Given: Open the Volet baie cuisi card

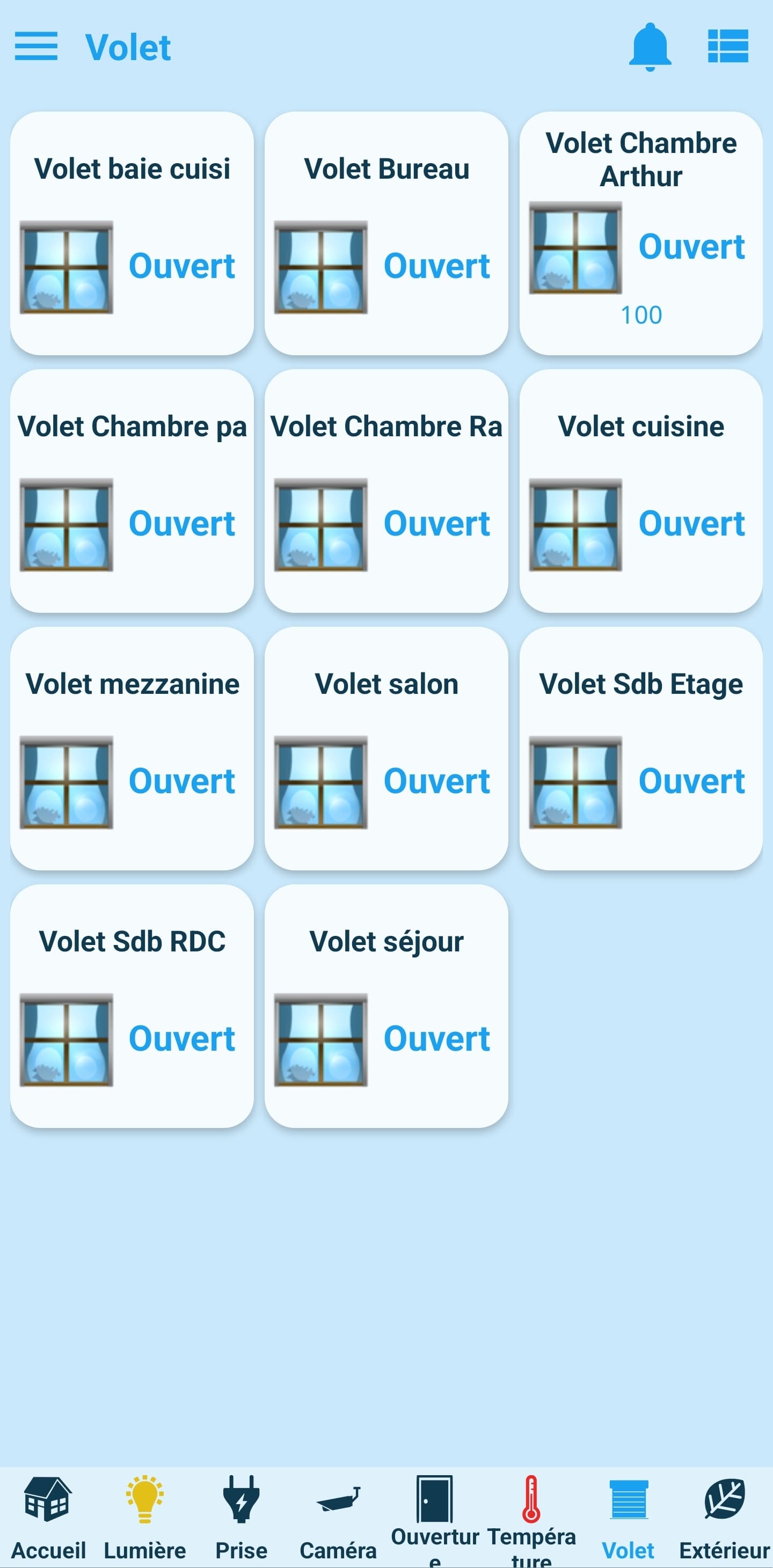Looking at the screenshot, I should click(x=132, y=233).
